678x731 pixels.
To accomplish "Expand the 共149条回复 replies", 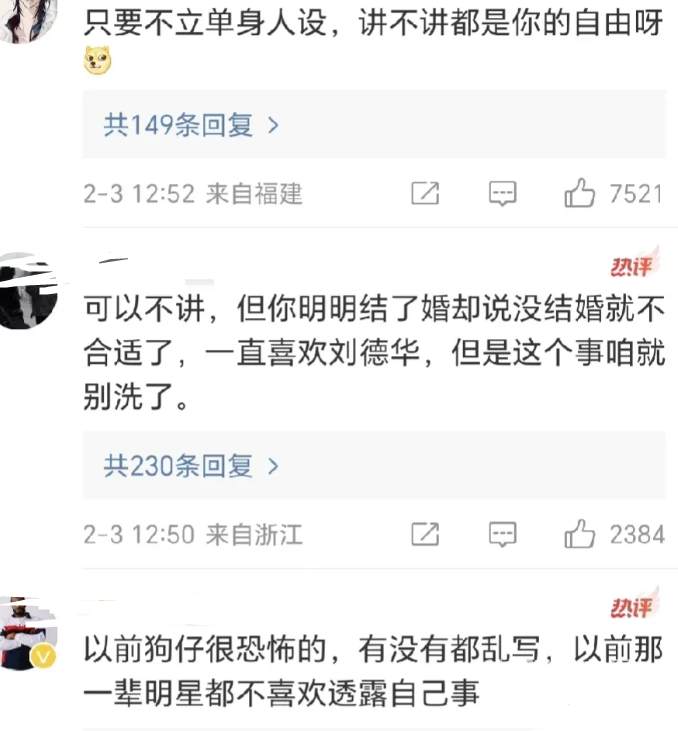I will pos(190,125).
